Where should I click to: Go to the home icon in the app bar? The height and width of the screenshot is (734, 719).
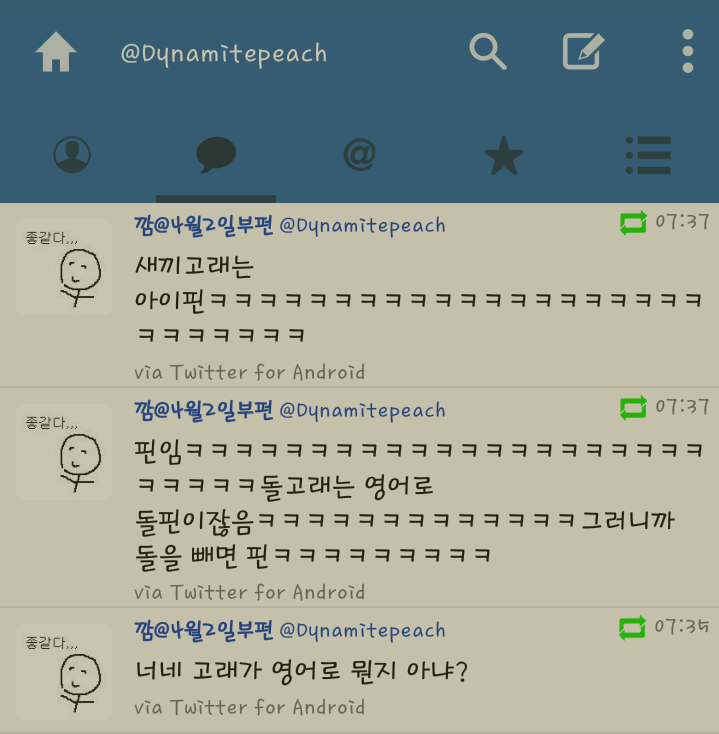tap(56, 52)
